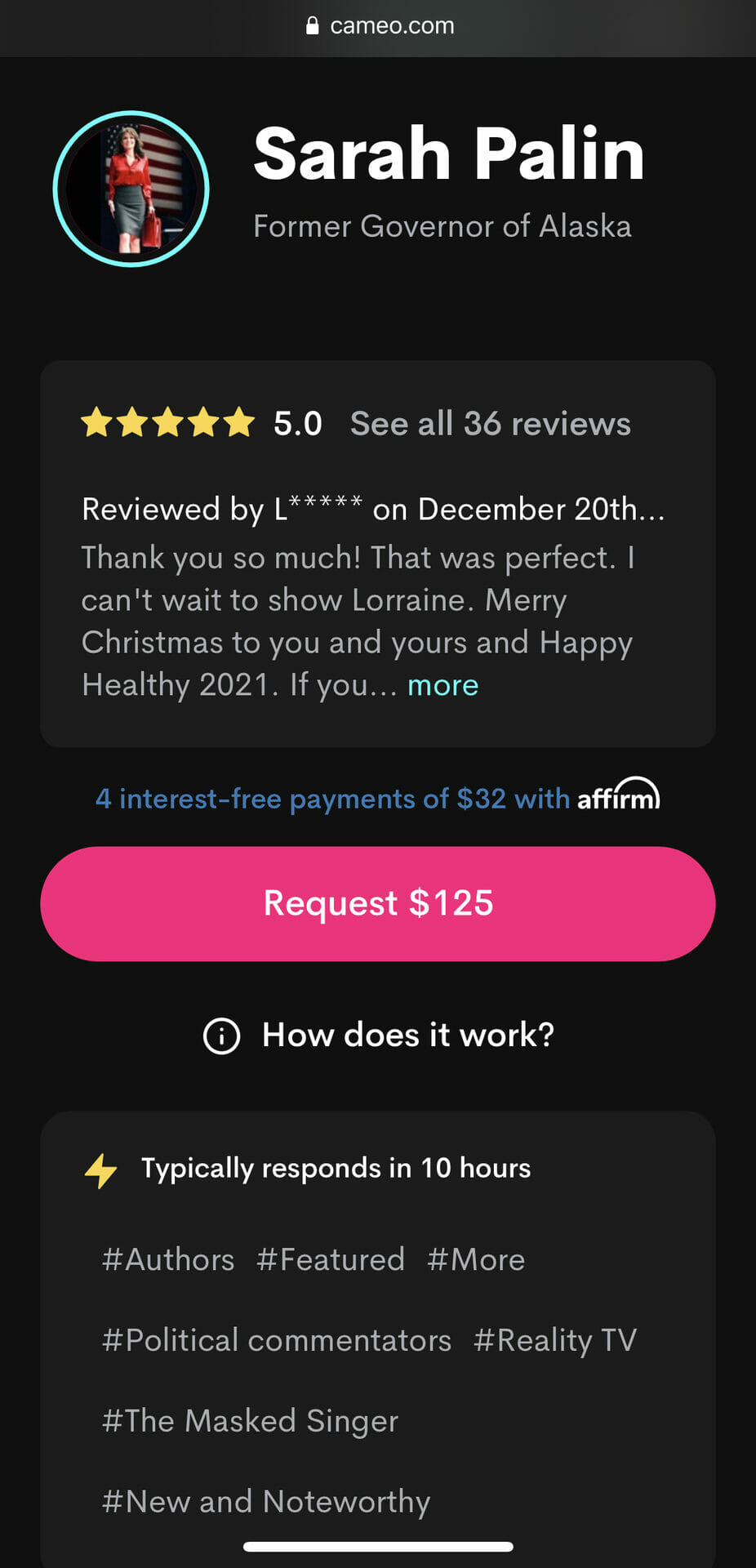
Task: Select the #Authors tag
Action: [x=168, y=1259]
